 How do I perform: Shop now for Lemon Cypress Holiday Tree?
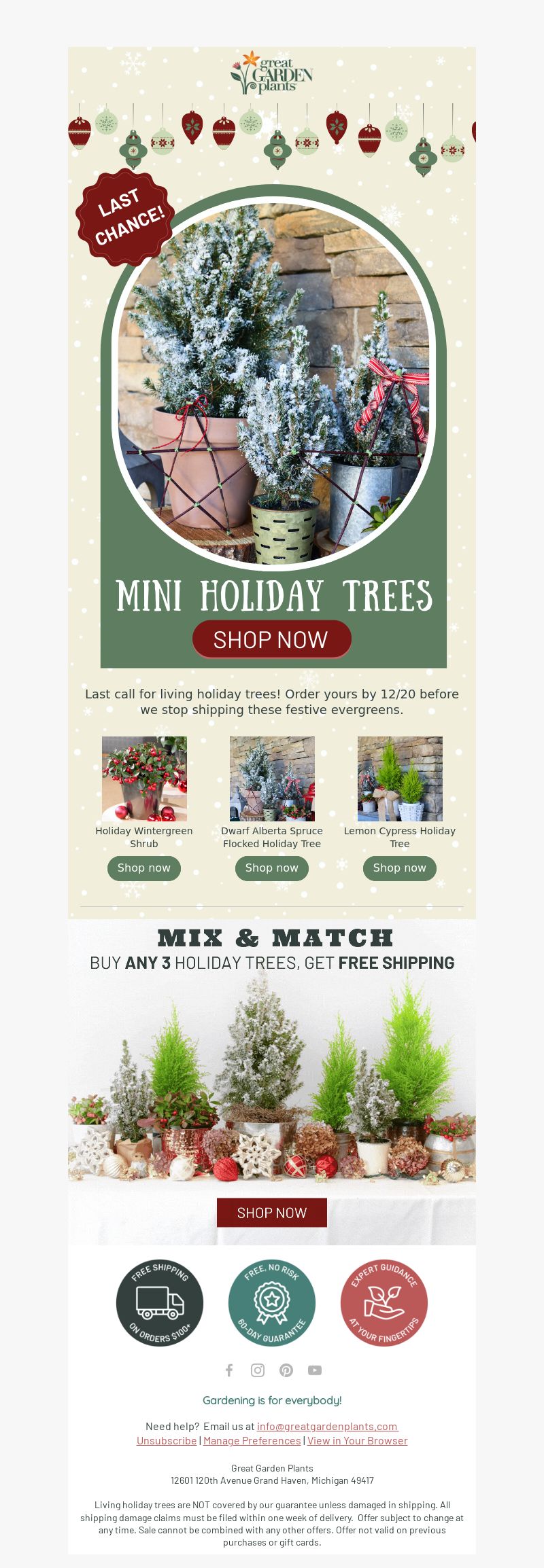[x=399, y=868]
